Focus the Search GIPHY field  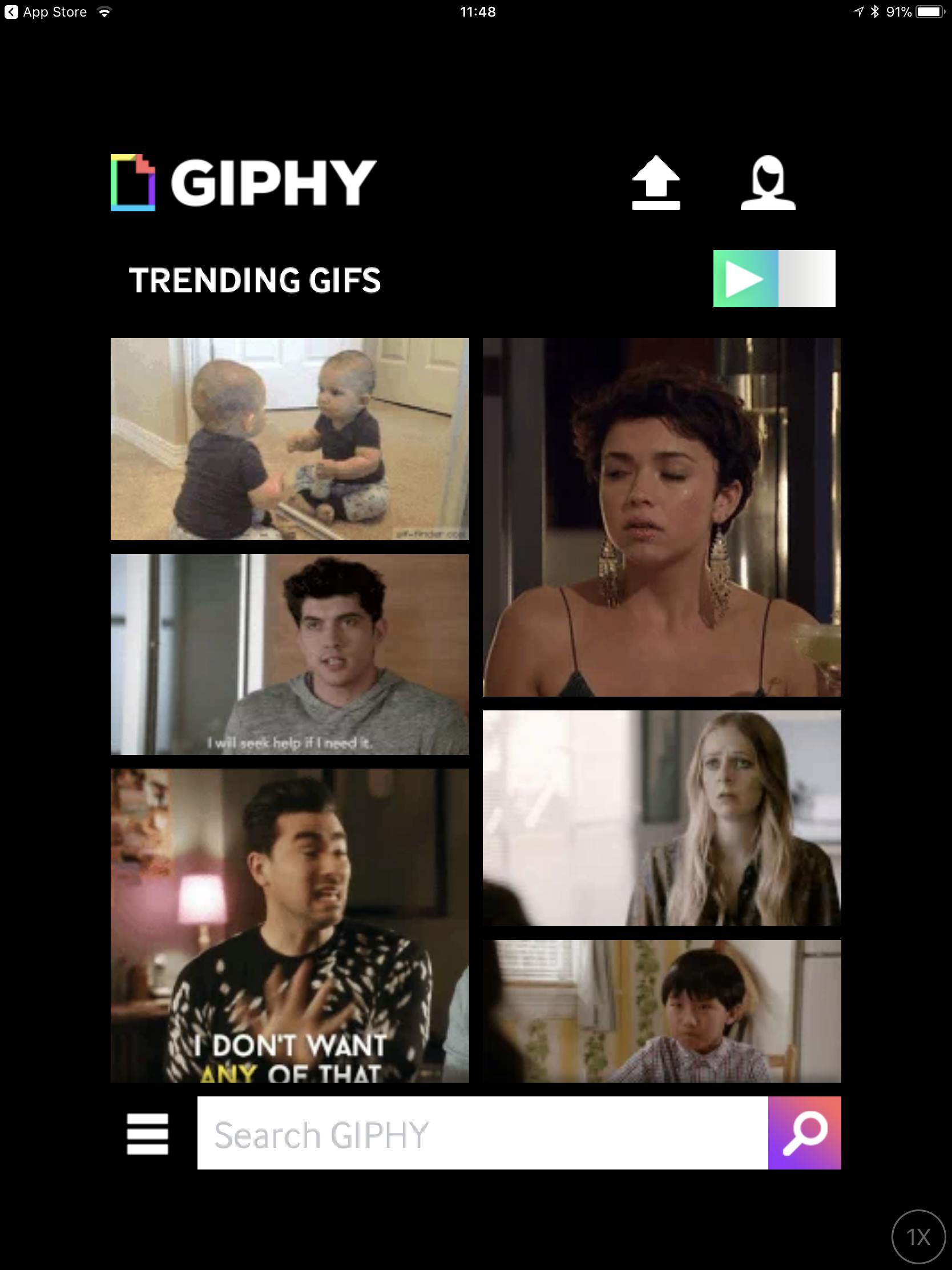(x=482, y=1134)
